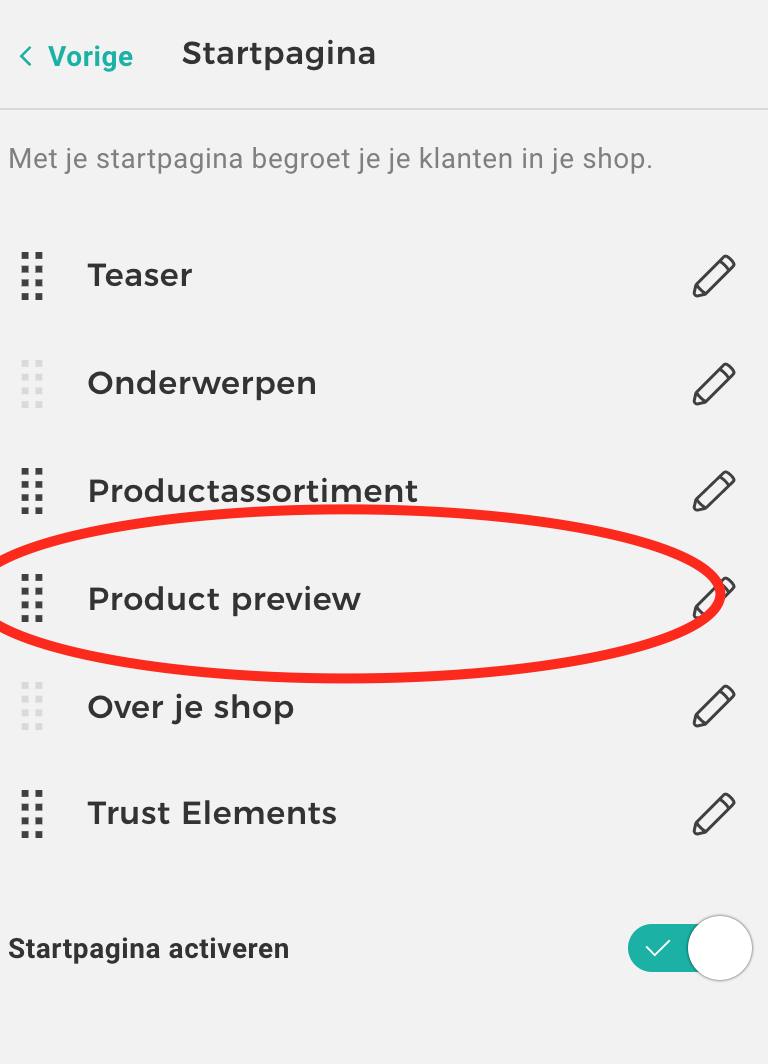Edit the Product preview section

[x=714, y=598]
